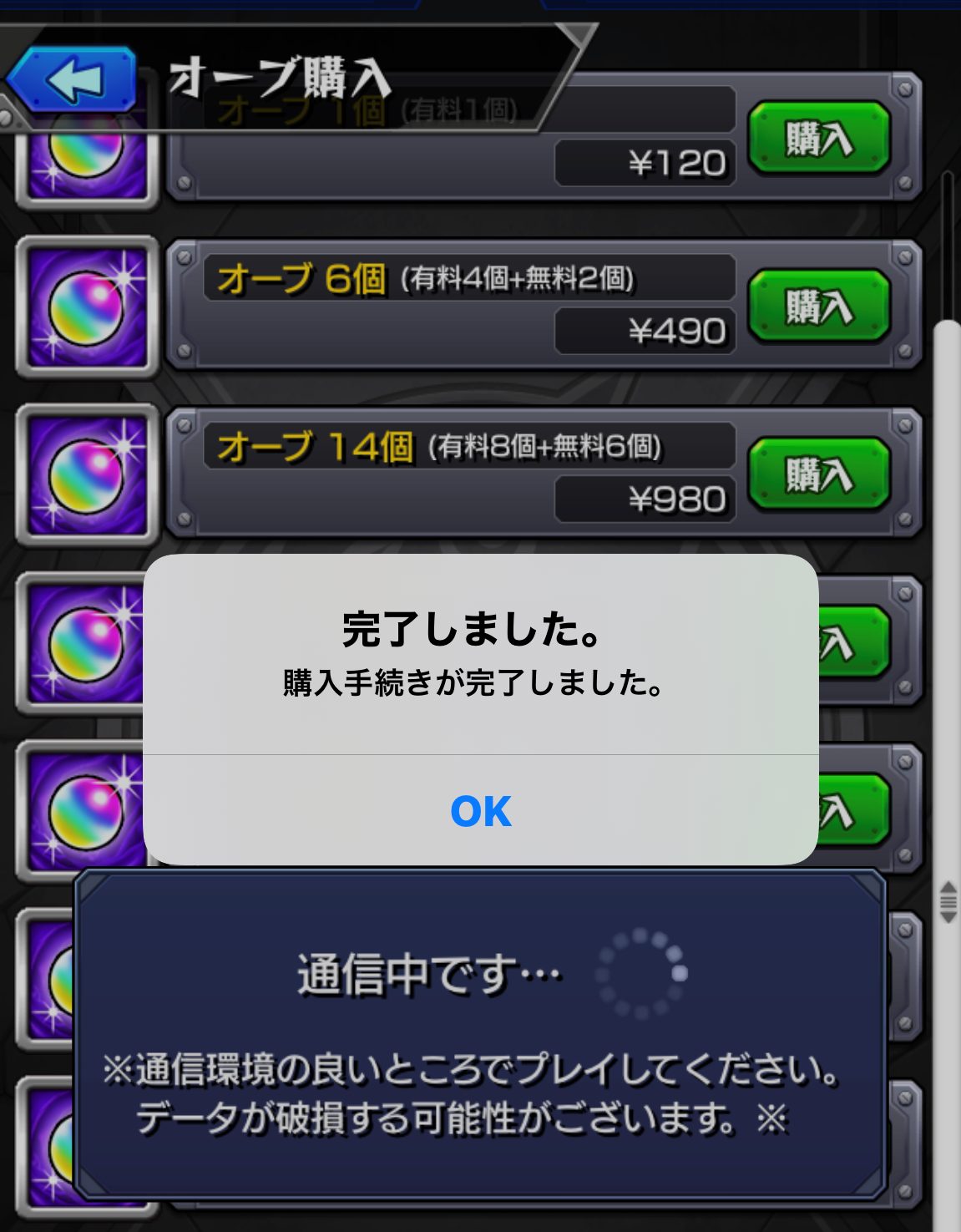Screen dimensions: 961x1232
Task: Buy 1 orb for ¥120
Action: point(819,138)
